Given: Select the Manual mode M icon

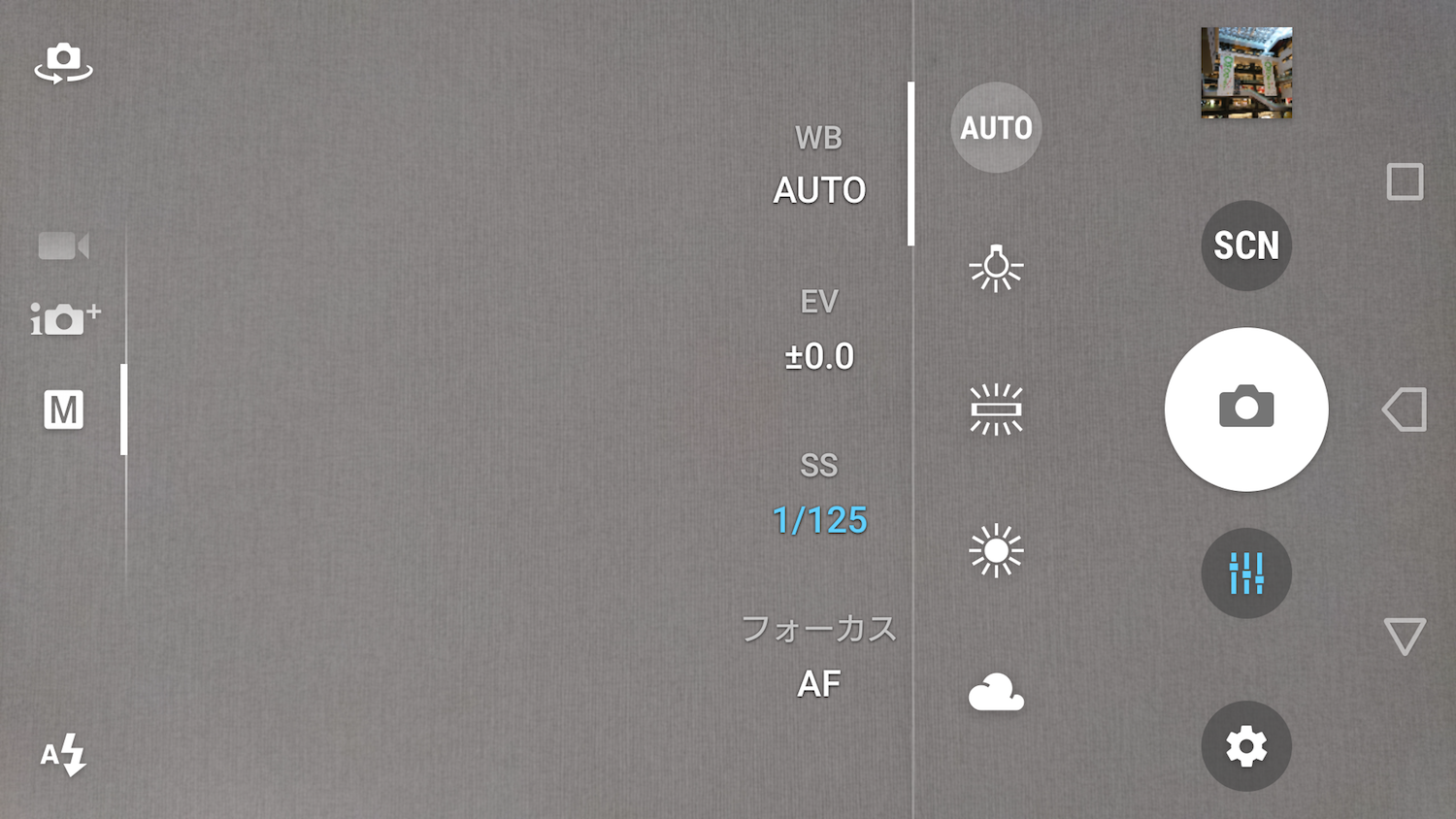Looking at the screenshot, I should pos(64,409).
